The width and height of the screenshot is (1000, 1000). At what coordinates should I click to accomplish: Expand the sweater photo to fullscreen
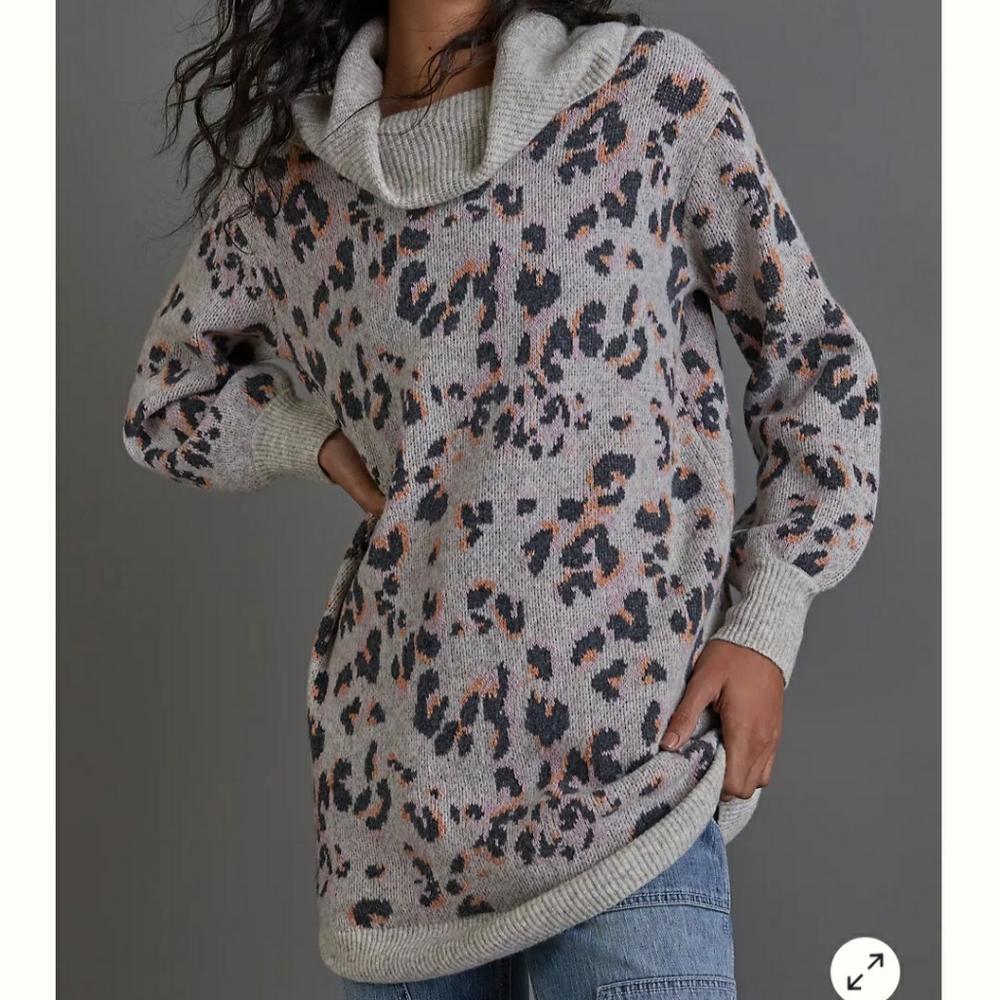[x=865, y=969]
